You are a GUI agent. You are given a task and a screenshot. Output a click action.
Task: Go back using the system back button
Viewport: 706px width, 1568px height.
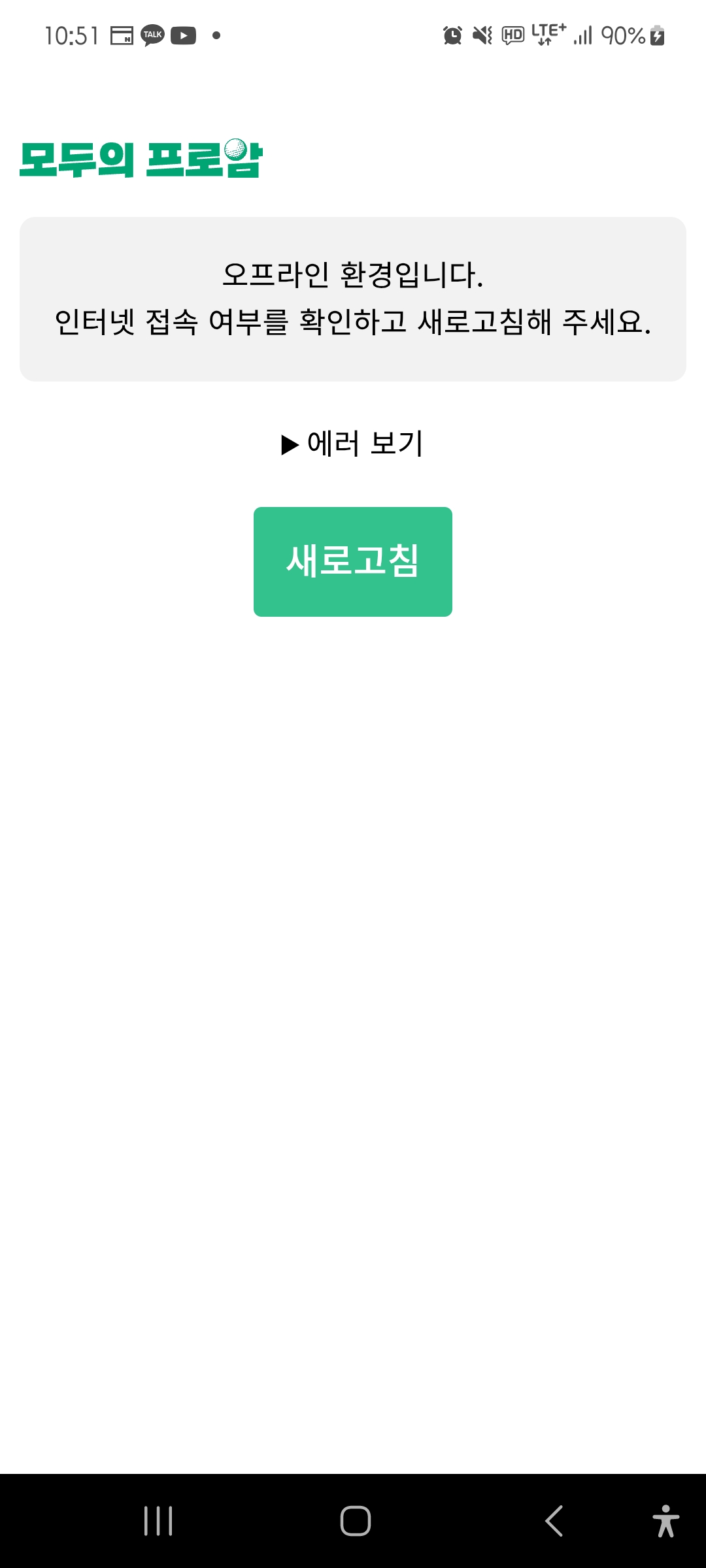pos(554,1521)
